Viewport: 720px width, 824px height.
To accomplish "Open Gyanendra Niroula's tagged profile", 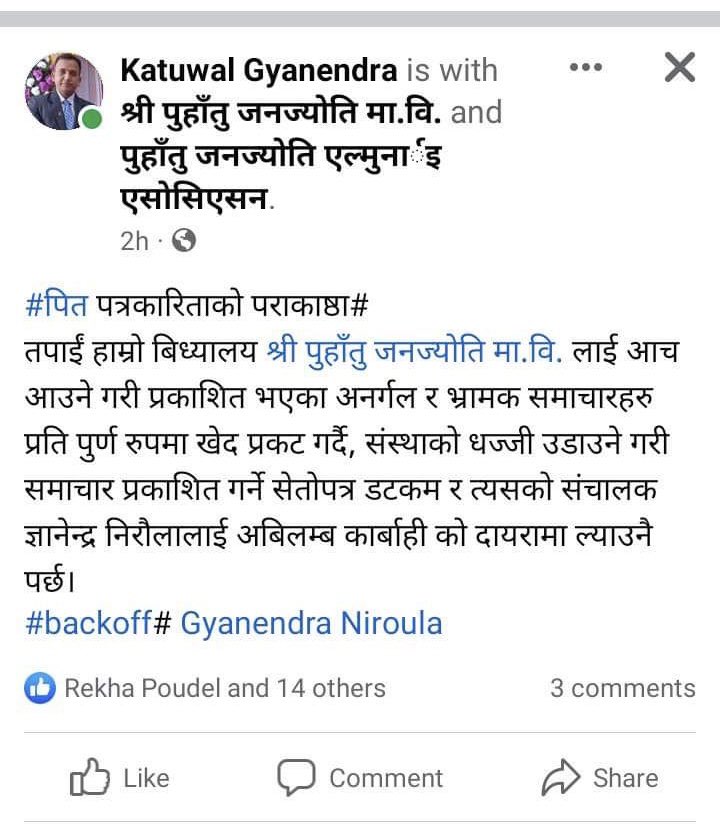I will pos(311,623).
